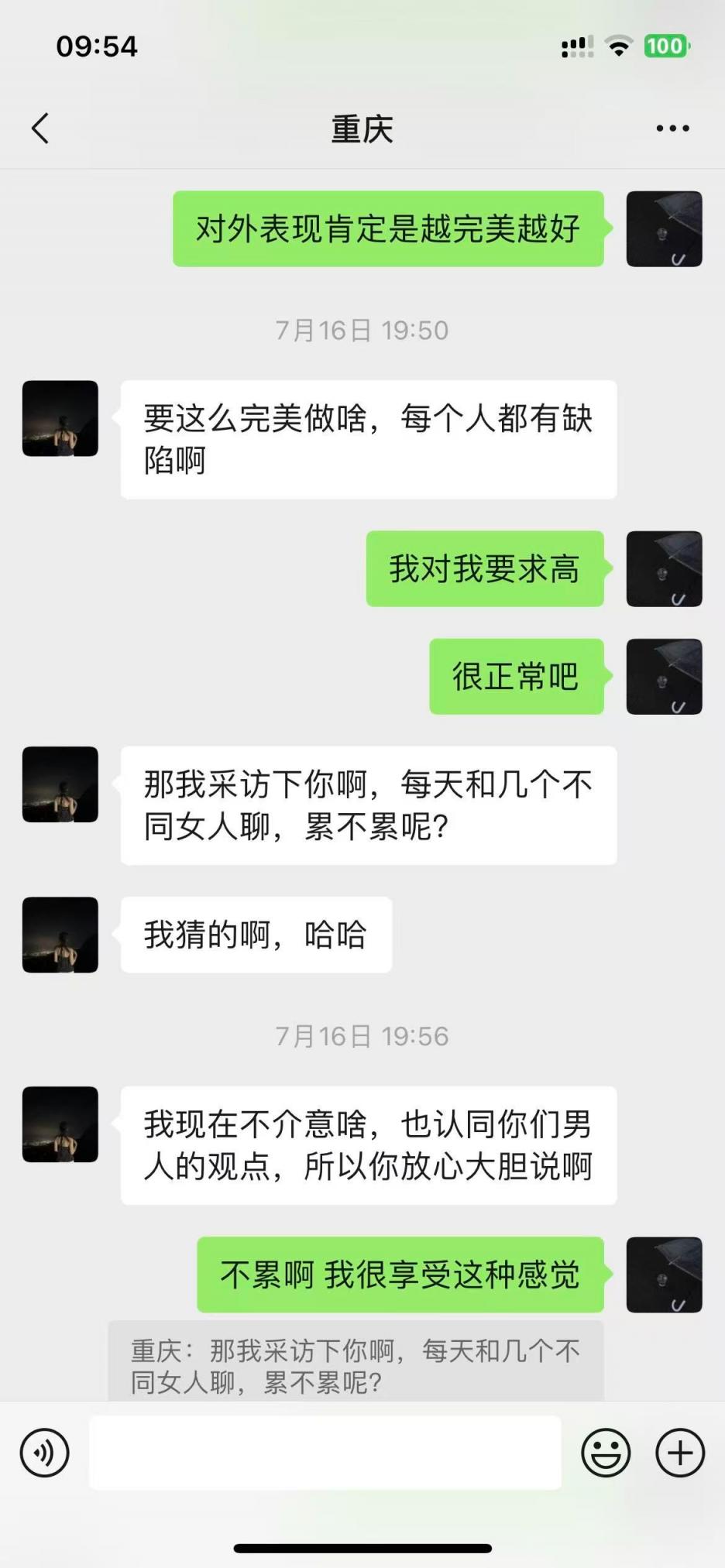Image resolution: width=725 pixels, height=1568 pixels.
Task: Jump to the quoted message from 重庆
Action: coord(356,1366)
